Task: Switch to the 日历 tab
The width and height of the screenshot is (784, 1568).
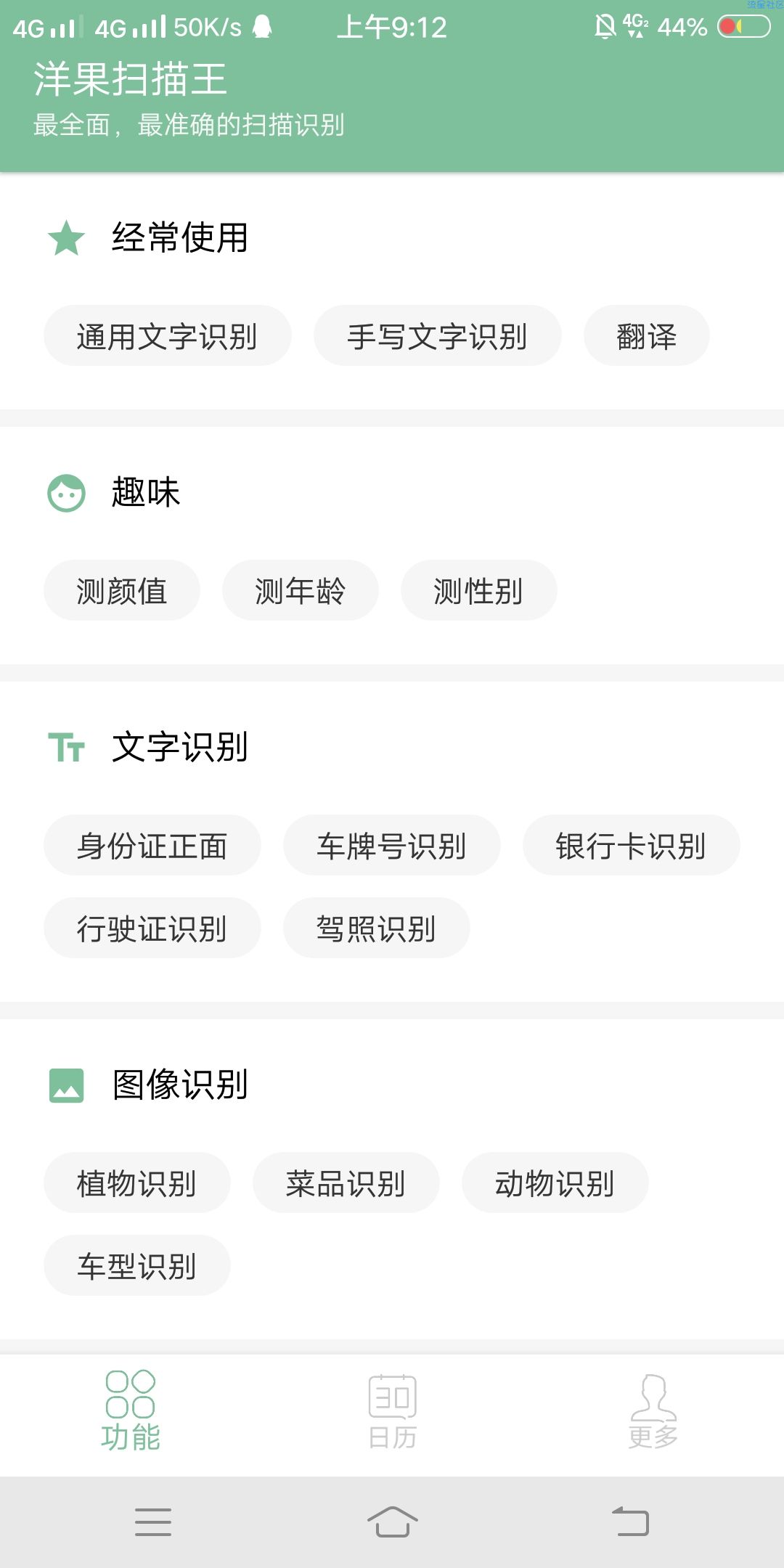Action: pyautogui.click(x=392, y=1413)
